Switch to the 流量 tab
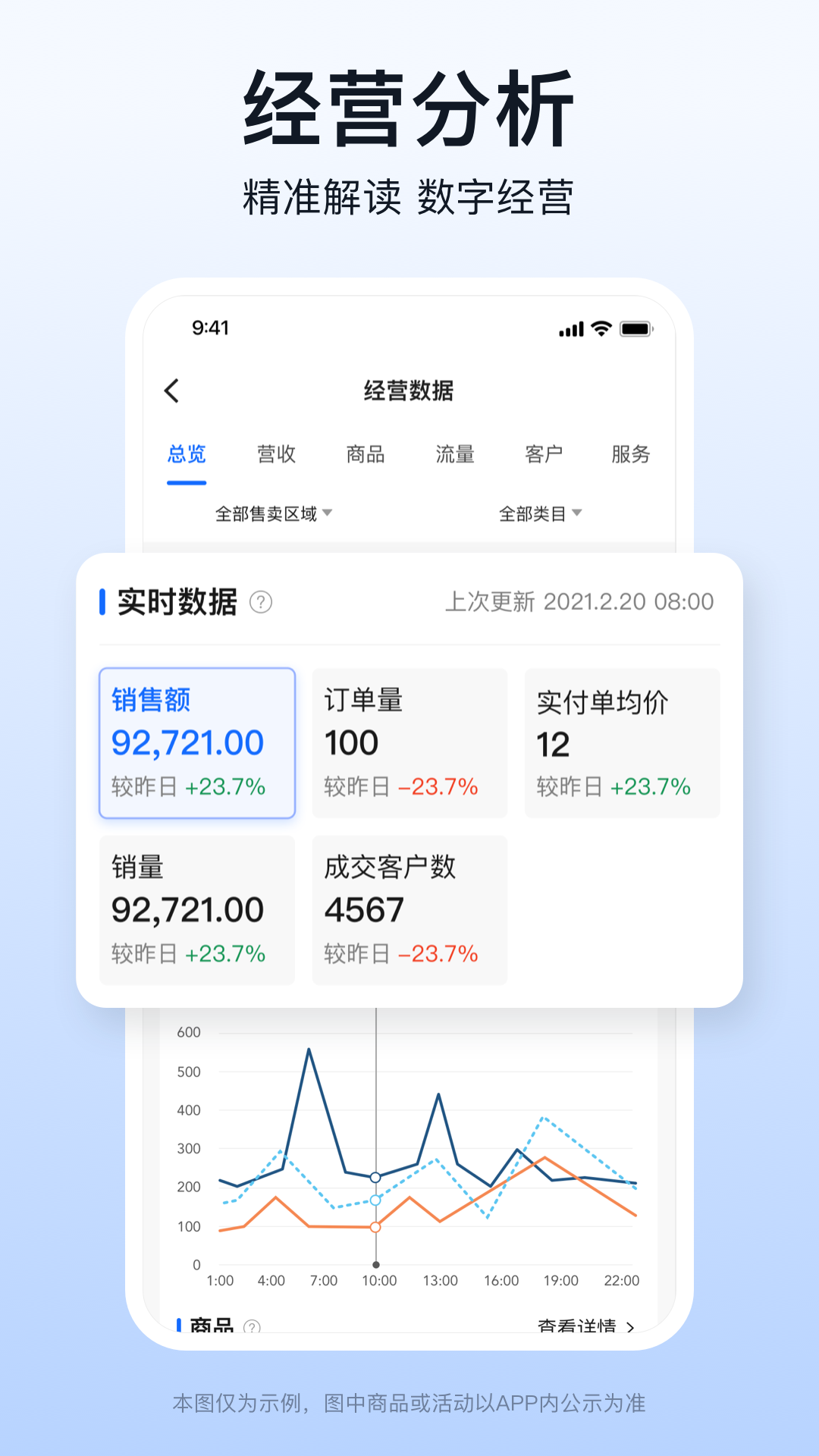The width and height of the screenshot is (819, 1456). click(456, 453)
